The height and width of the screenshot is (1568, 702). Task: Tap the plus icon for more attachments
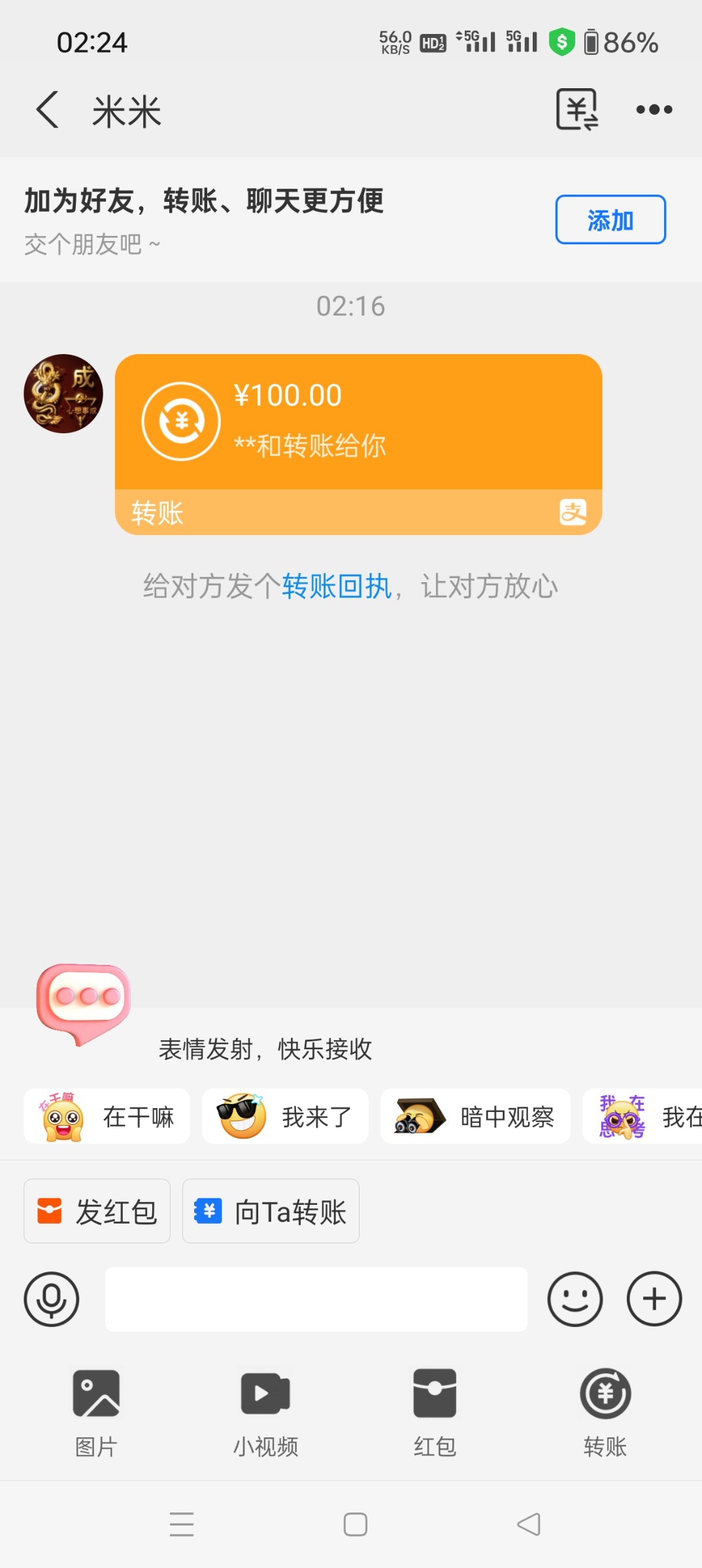(654, 1299)
